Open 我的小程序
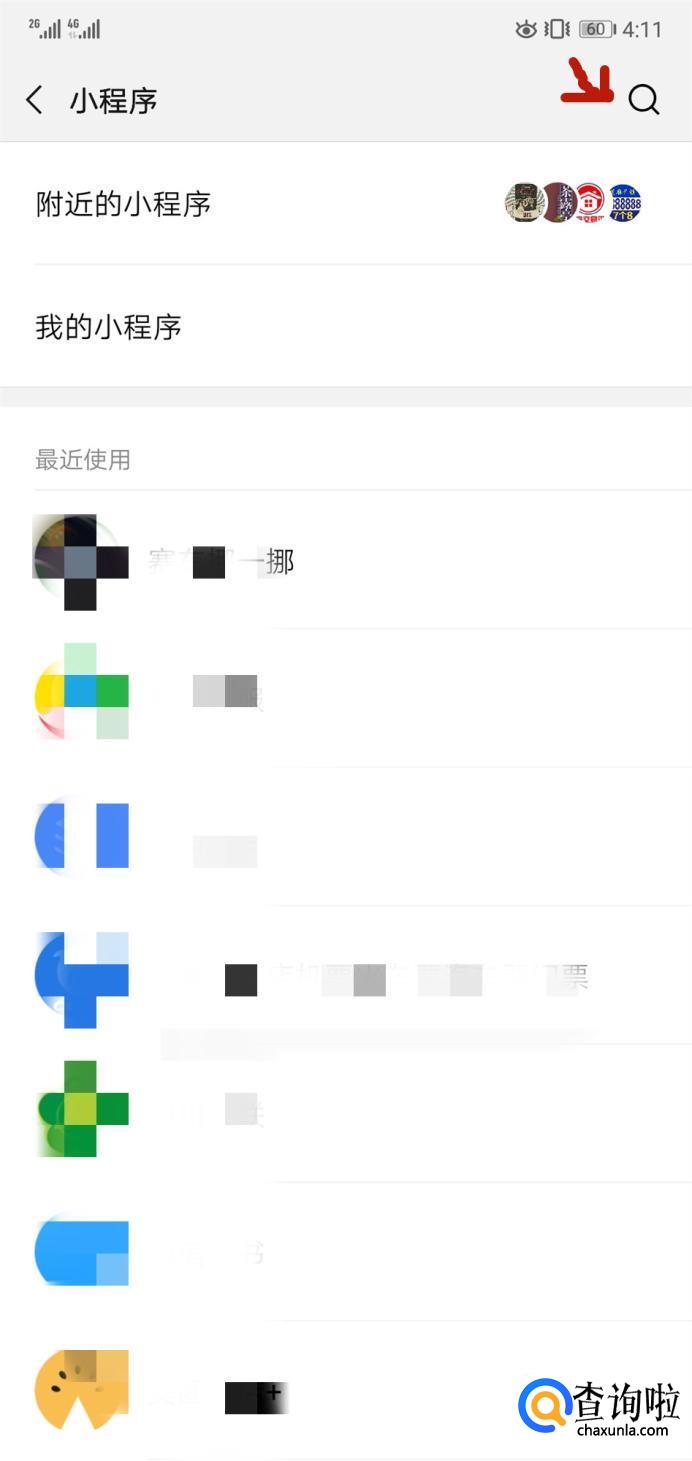This screenshot has width=692, height=1461. point(346,327)
